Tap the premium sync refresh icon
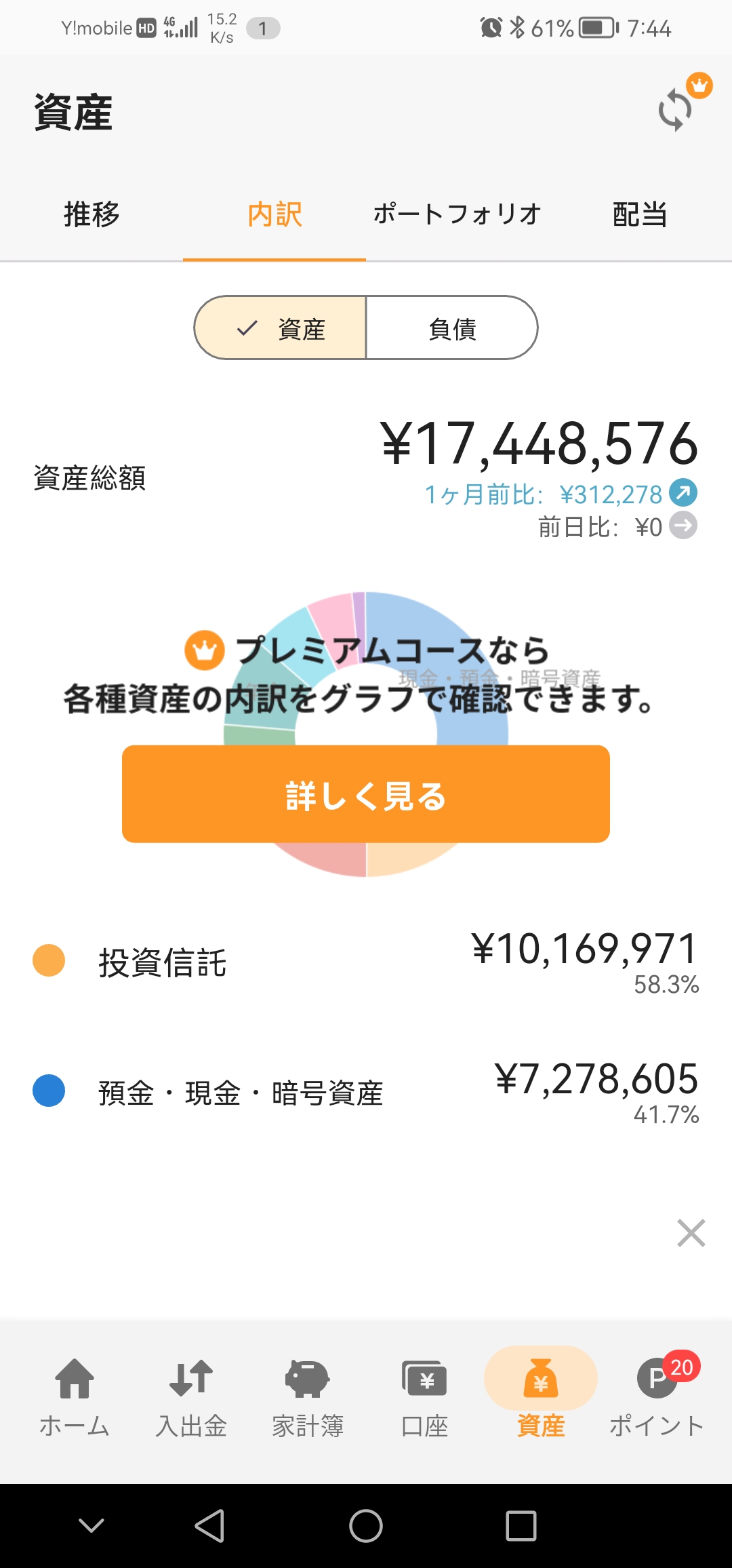The height and width of the screenshot is (1568, 732). click(676, 110)
